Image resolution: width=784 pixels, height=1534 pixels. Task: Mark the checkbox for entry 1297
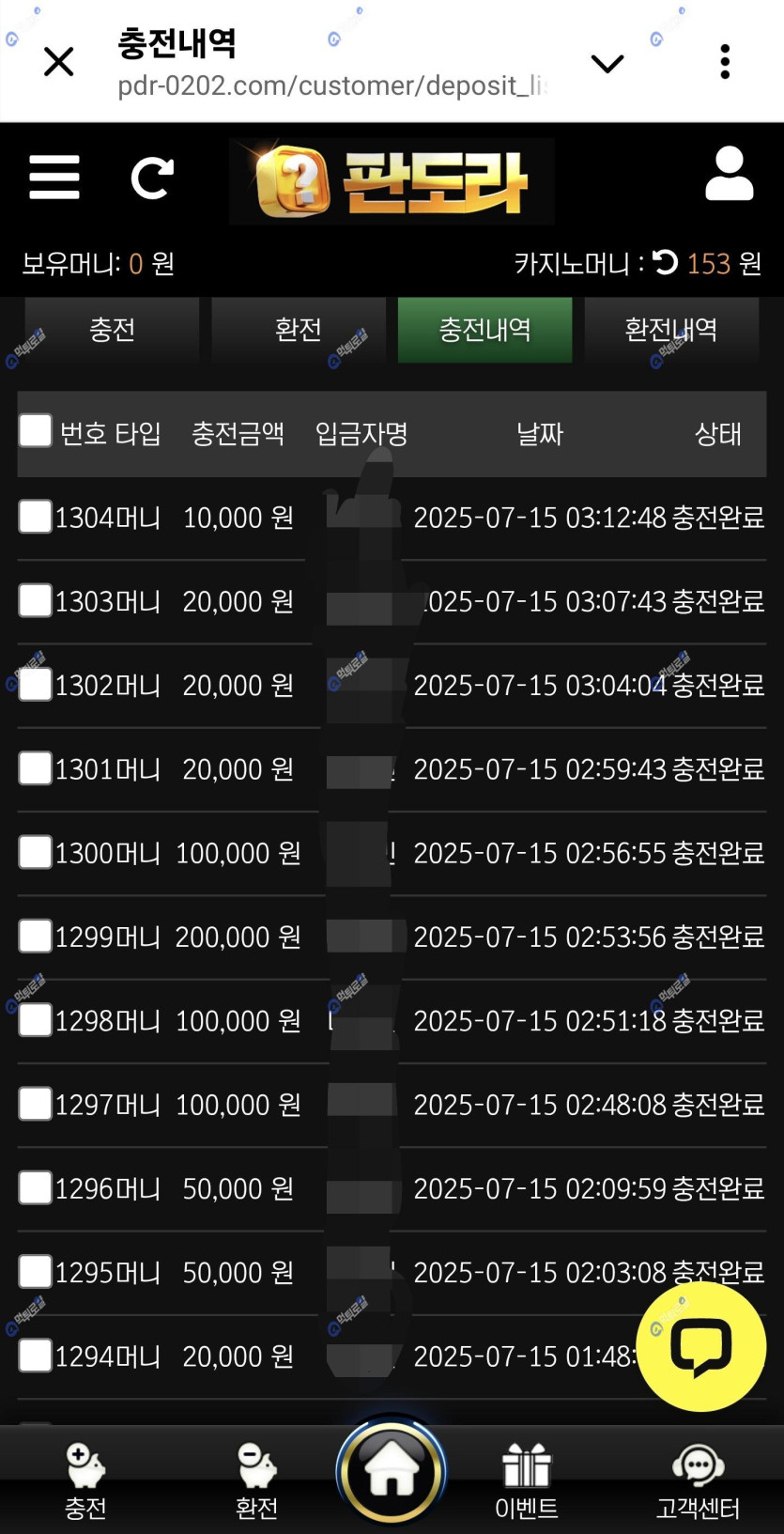[x=36, y=1104]
